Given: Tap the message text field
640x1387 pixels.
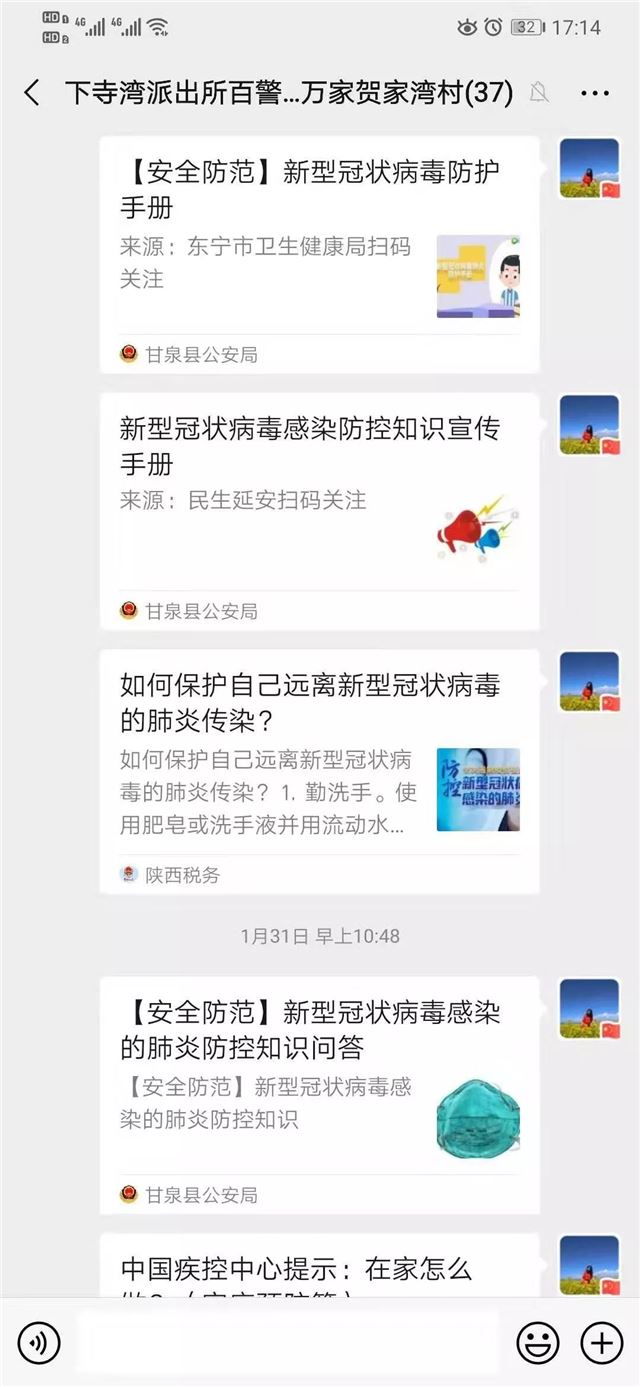Looking at the screenshot, I should click(287, 1343).
